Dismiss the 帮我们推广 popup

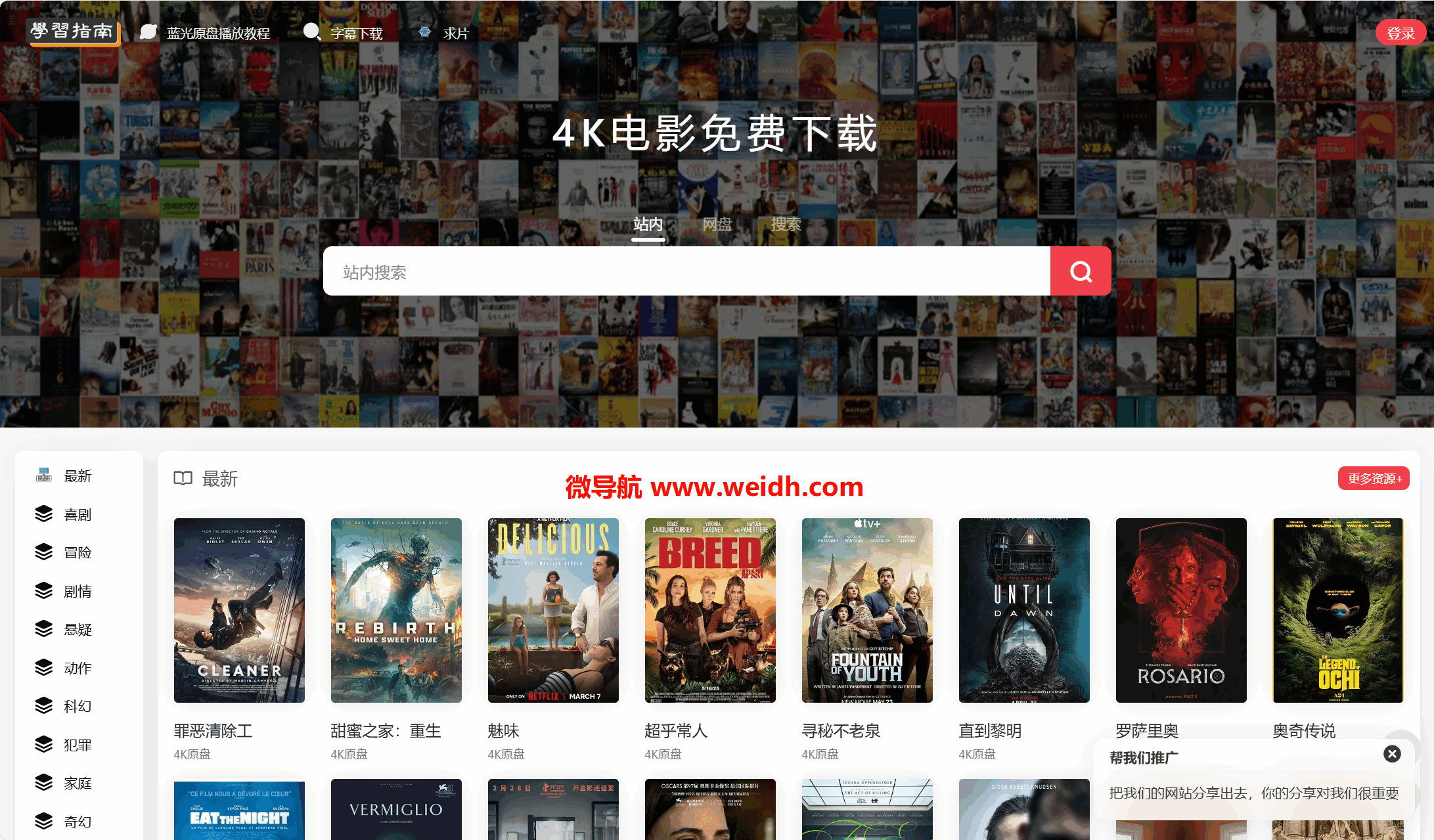click(1392, 754)
